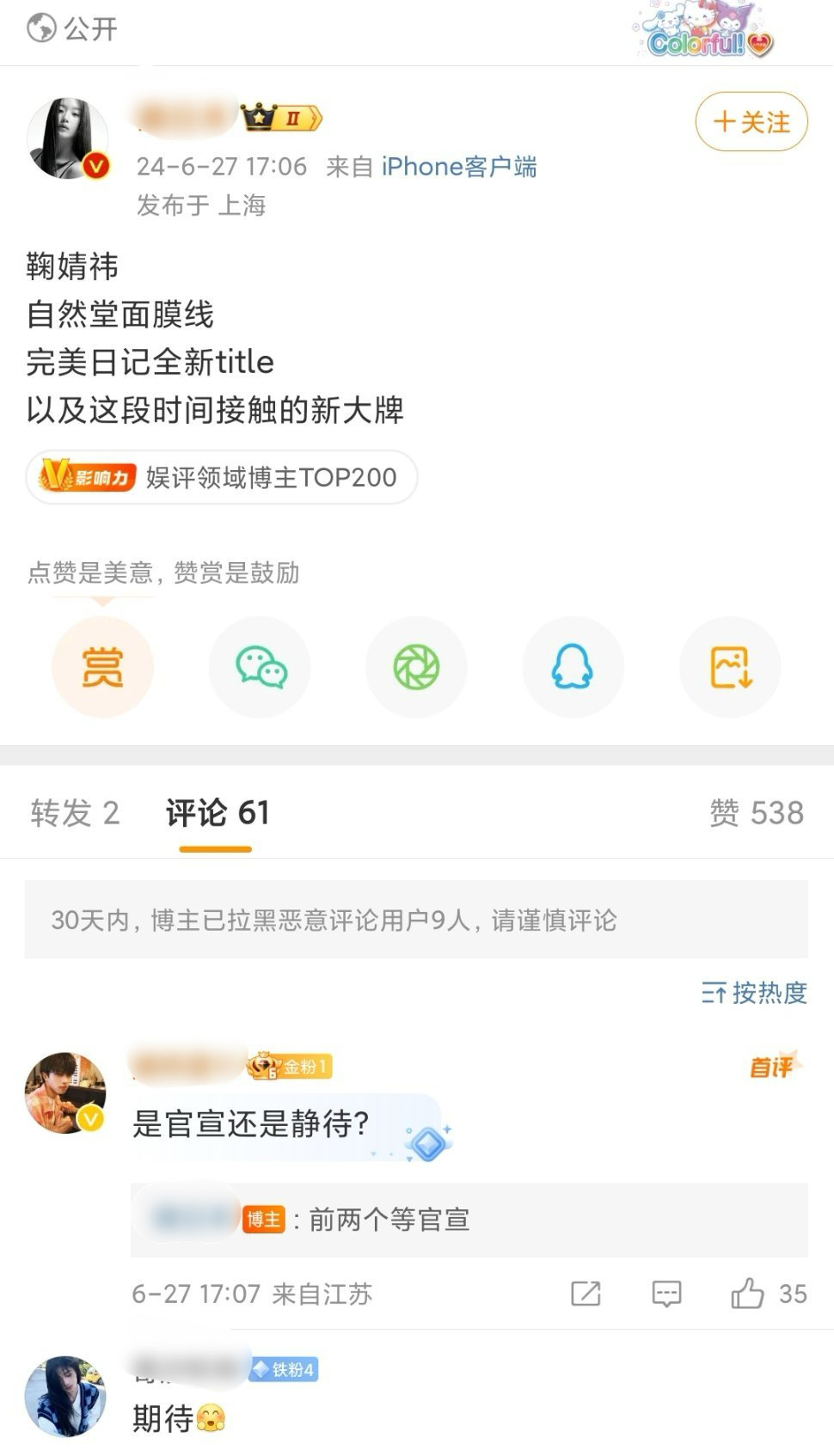This screenshot has width=834, height=1456.
Task: Share the post to WeChat
Action: point(260,666)
